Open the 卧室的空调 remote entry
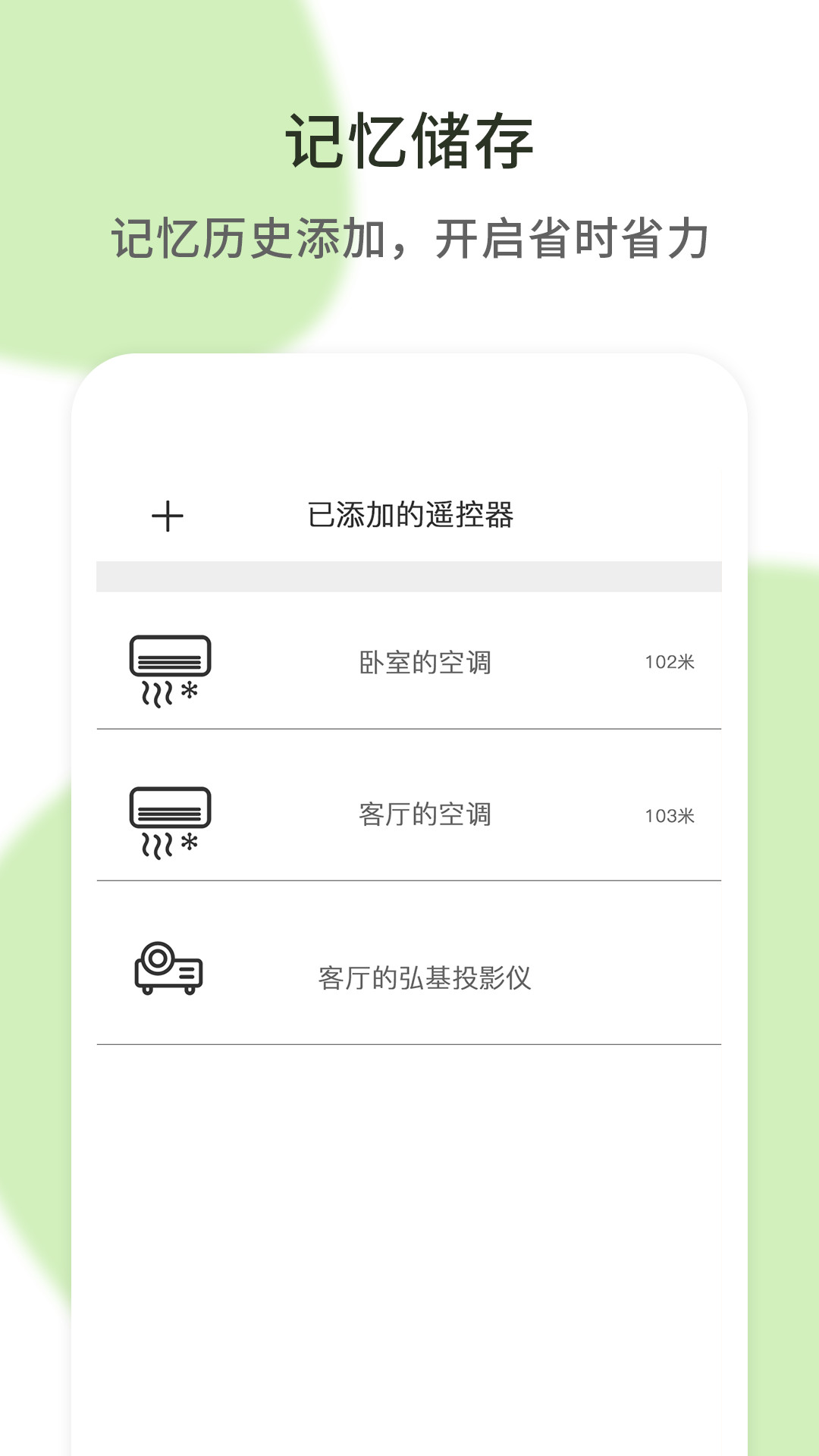 [x=425, y=662]
